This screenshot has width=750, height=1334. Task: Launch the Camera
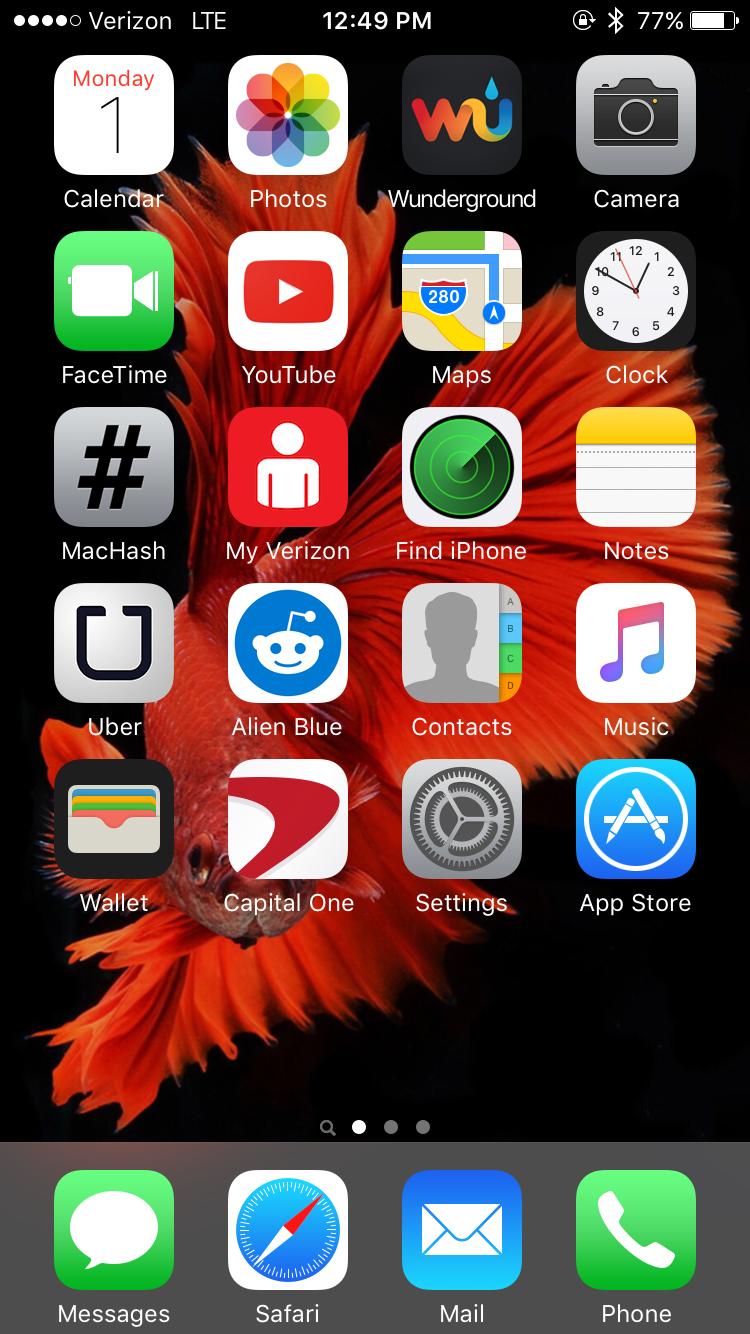(x=636, y=116)
